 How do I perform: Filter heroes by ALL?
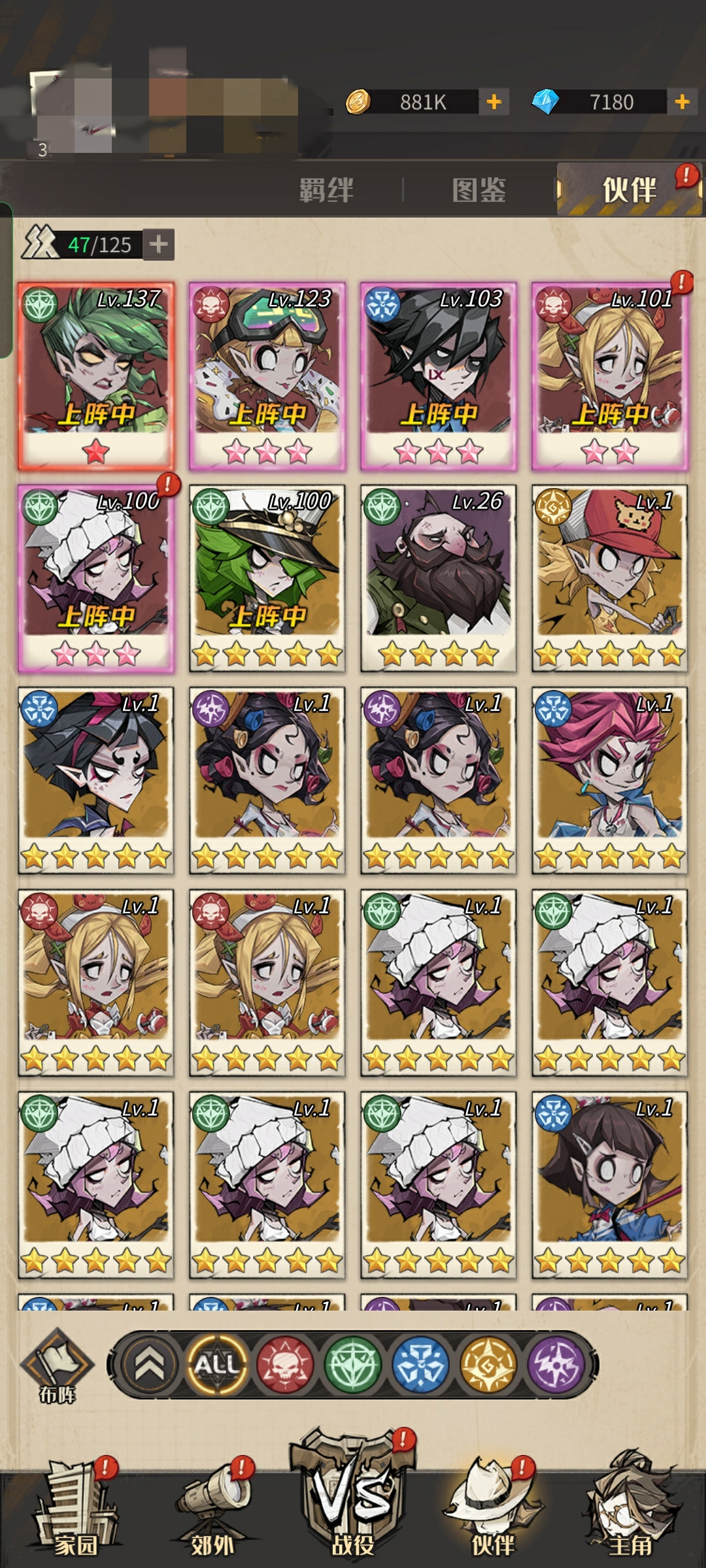point(217,1365)
